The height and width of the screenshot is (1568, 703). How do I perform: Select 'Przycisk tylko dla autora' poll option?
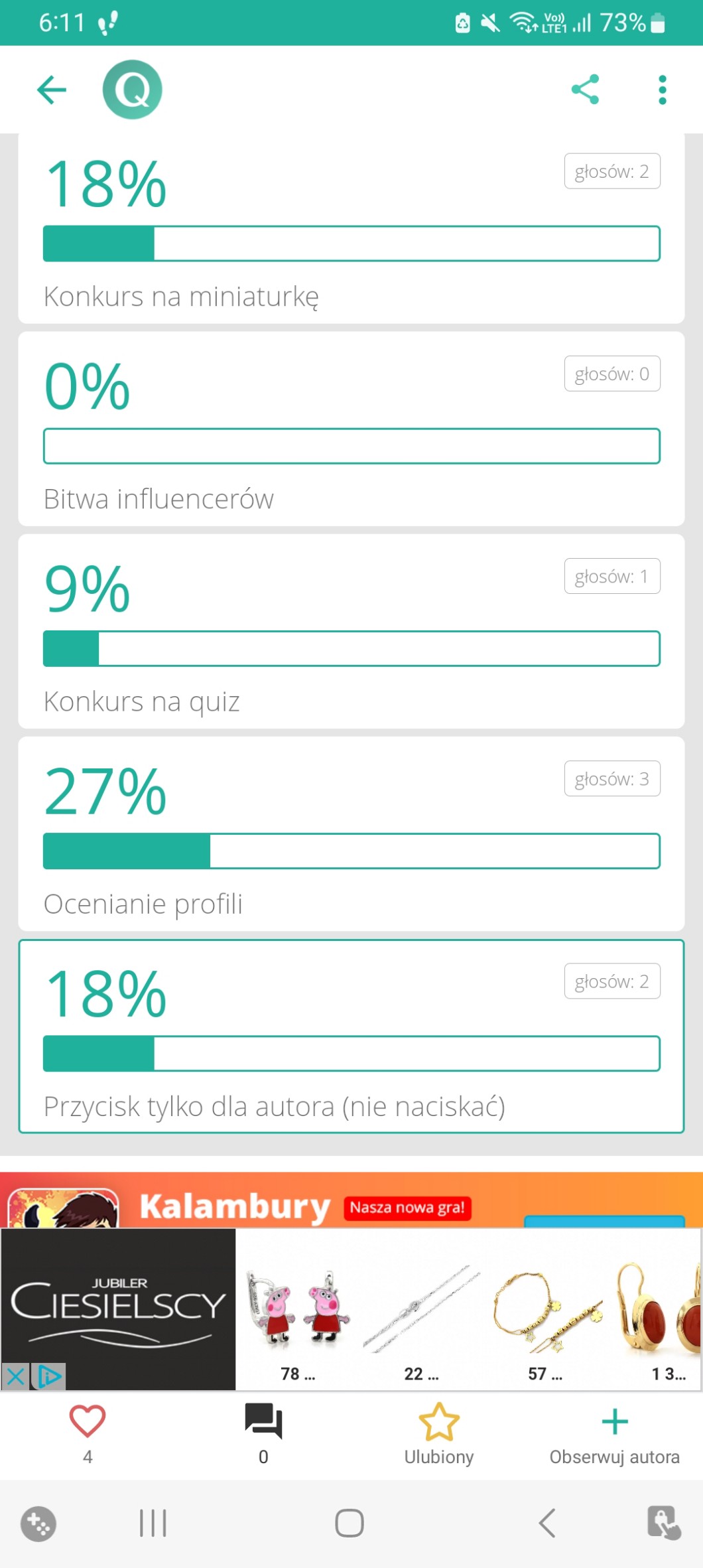tap(351, 1036)
